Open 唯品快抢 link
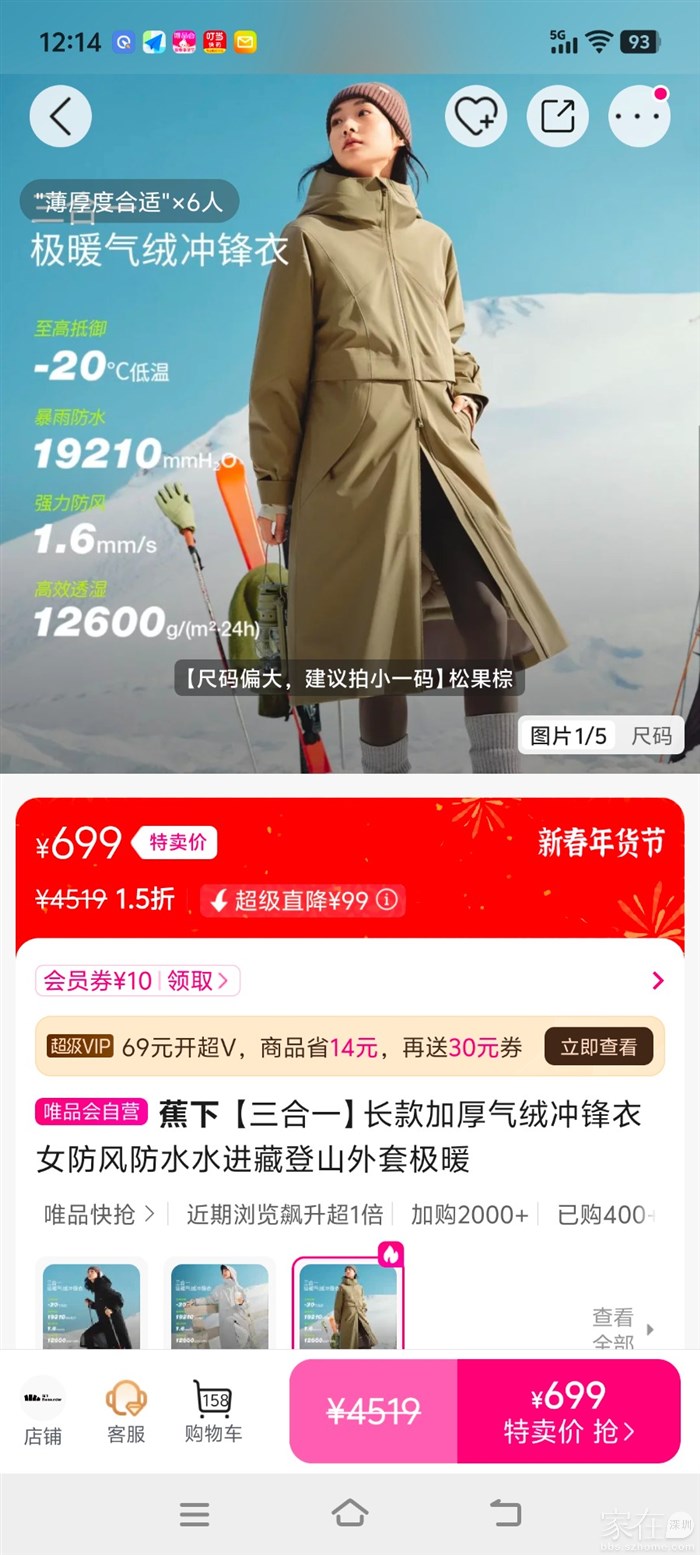The height and width of the screenshot is (1555, 700). [x=99, y=1214]
